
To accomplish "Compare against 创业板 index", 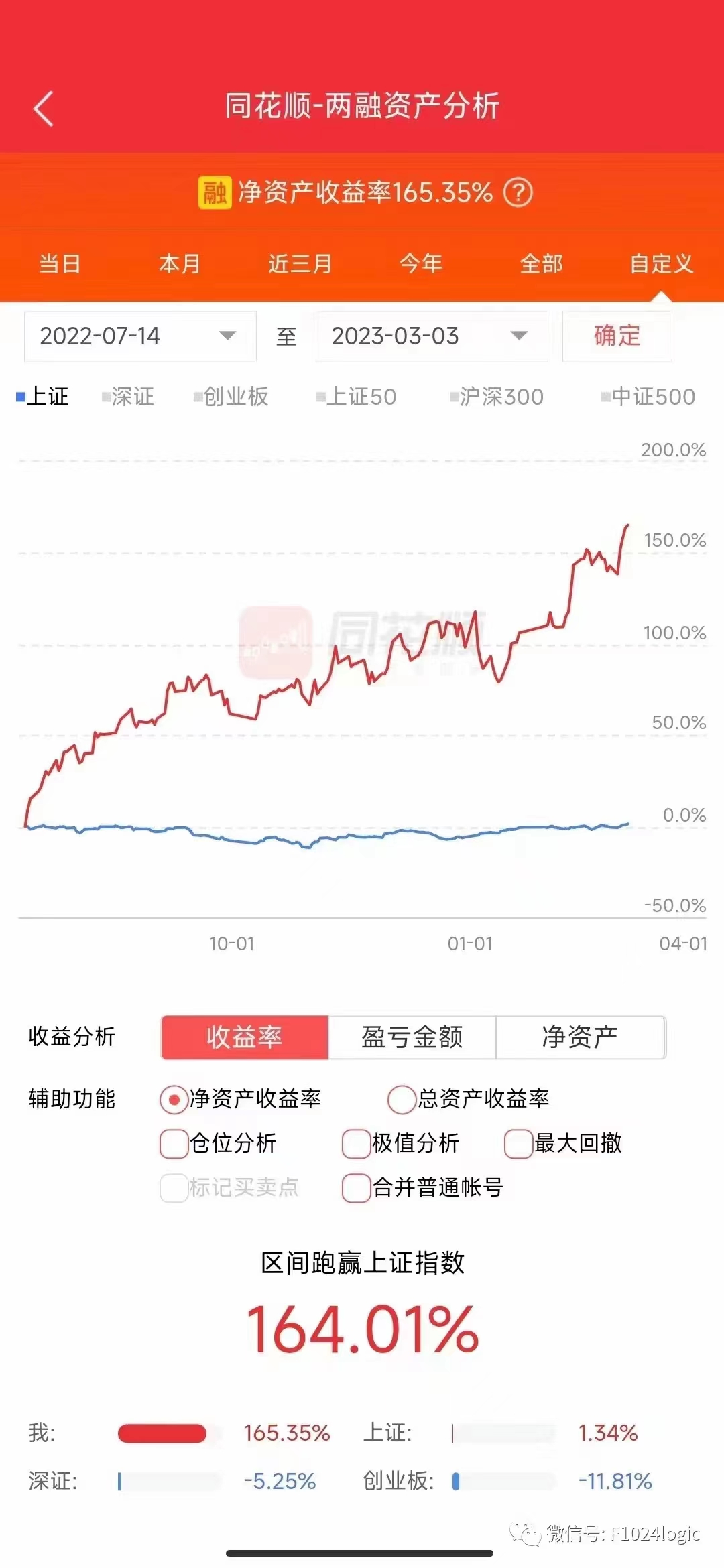I will (231, 397).
